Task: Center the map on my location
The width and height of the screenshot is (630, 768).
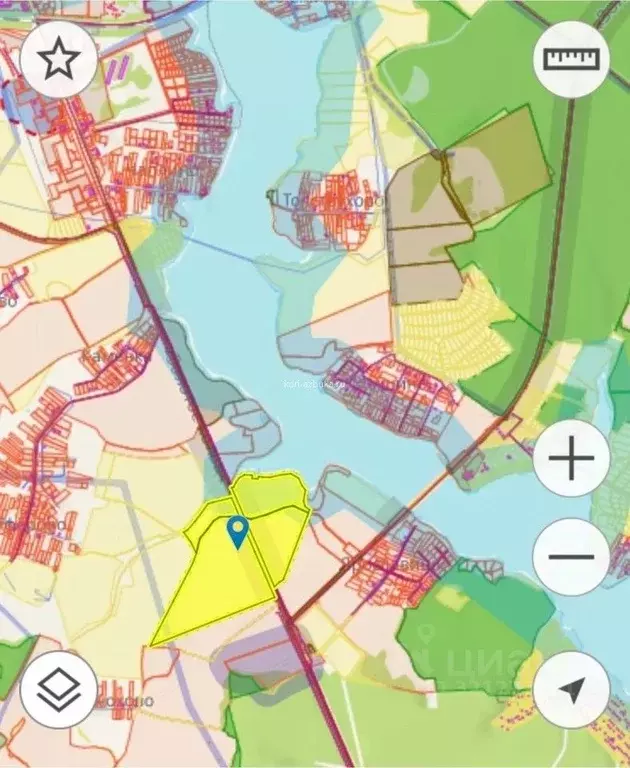Action: tap(571, 690)
